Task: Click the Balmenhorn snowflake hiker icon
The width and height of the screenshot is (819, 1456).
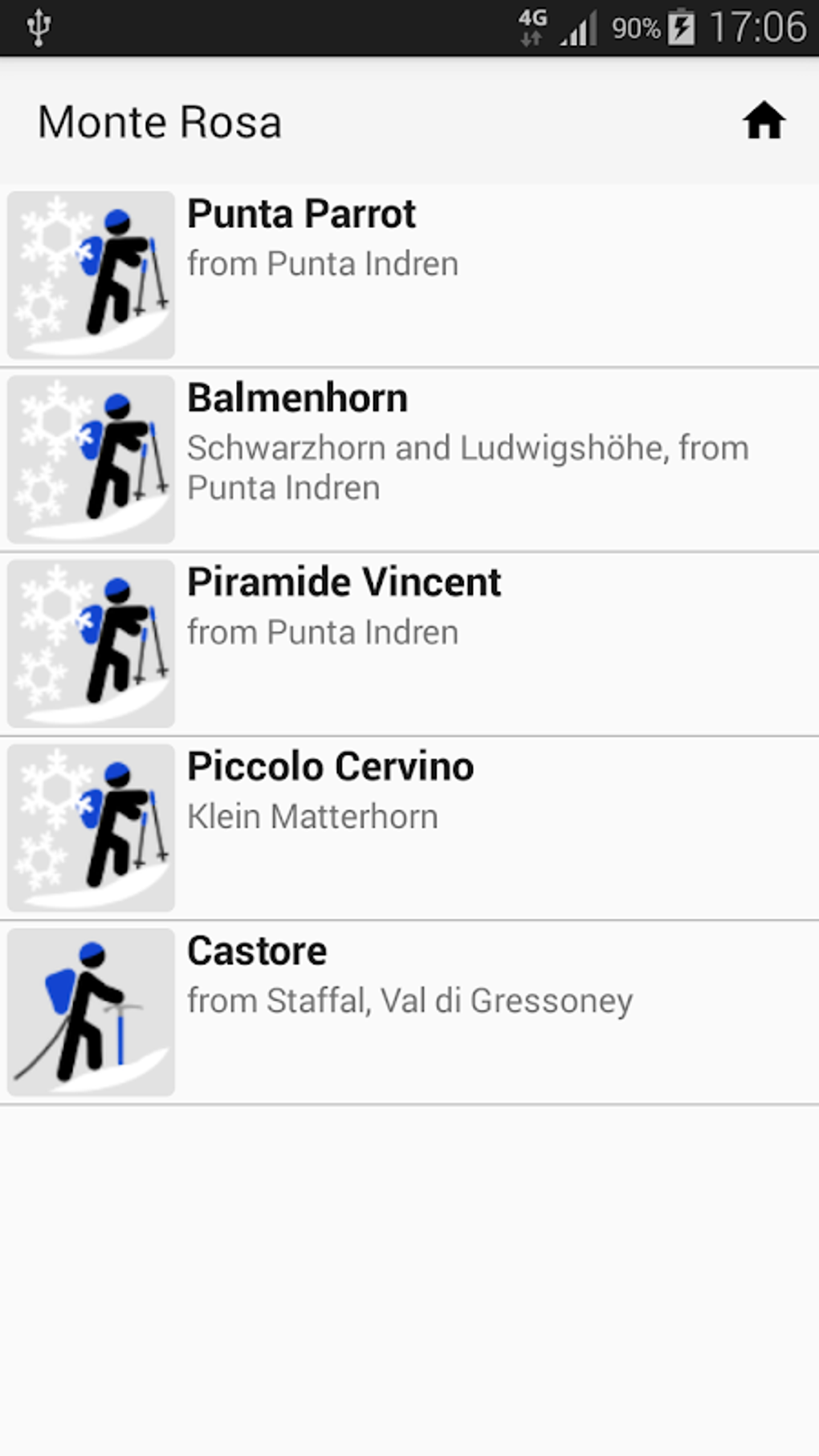Action: coord(90,457)
